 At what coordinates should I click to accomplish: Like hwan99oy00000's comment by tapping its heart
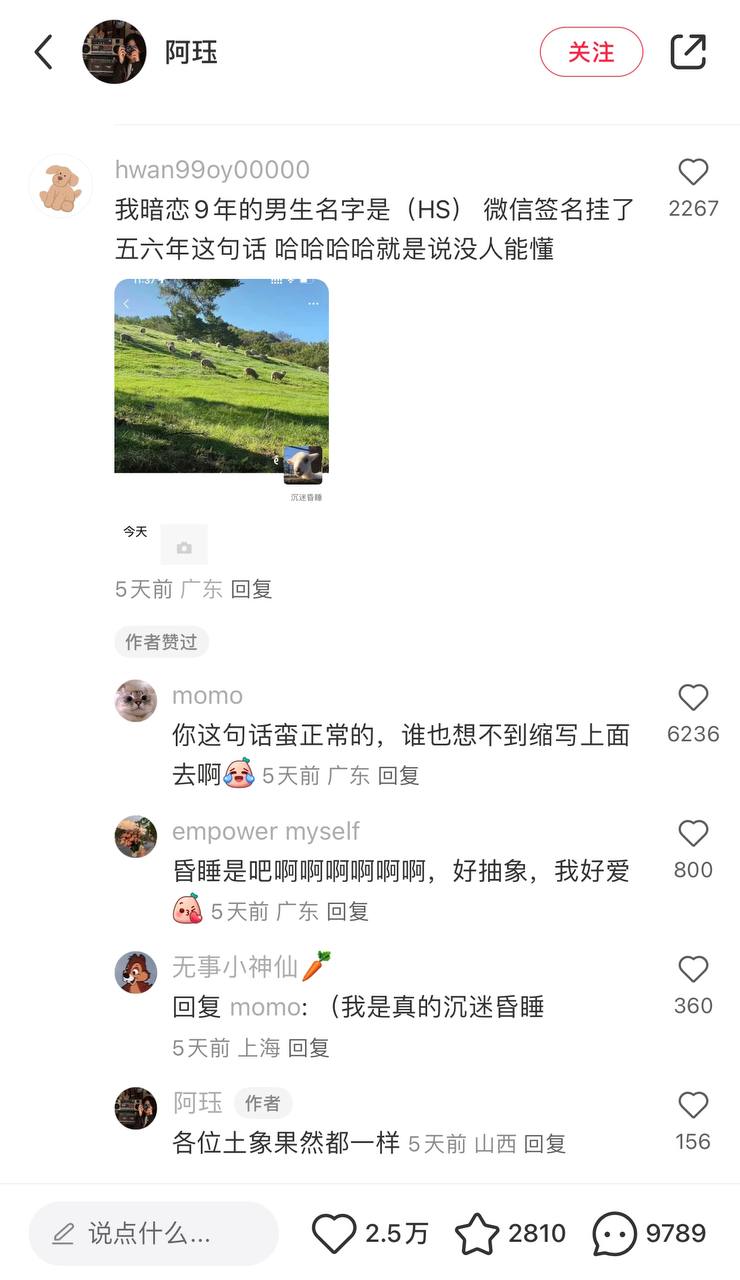(693, 172)
